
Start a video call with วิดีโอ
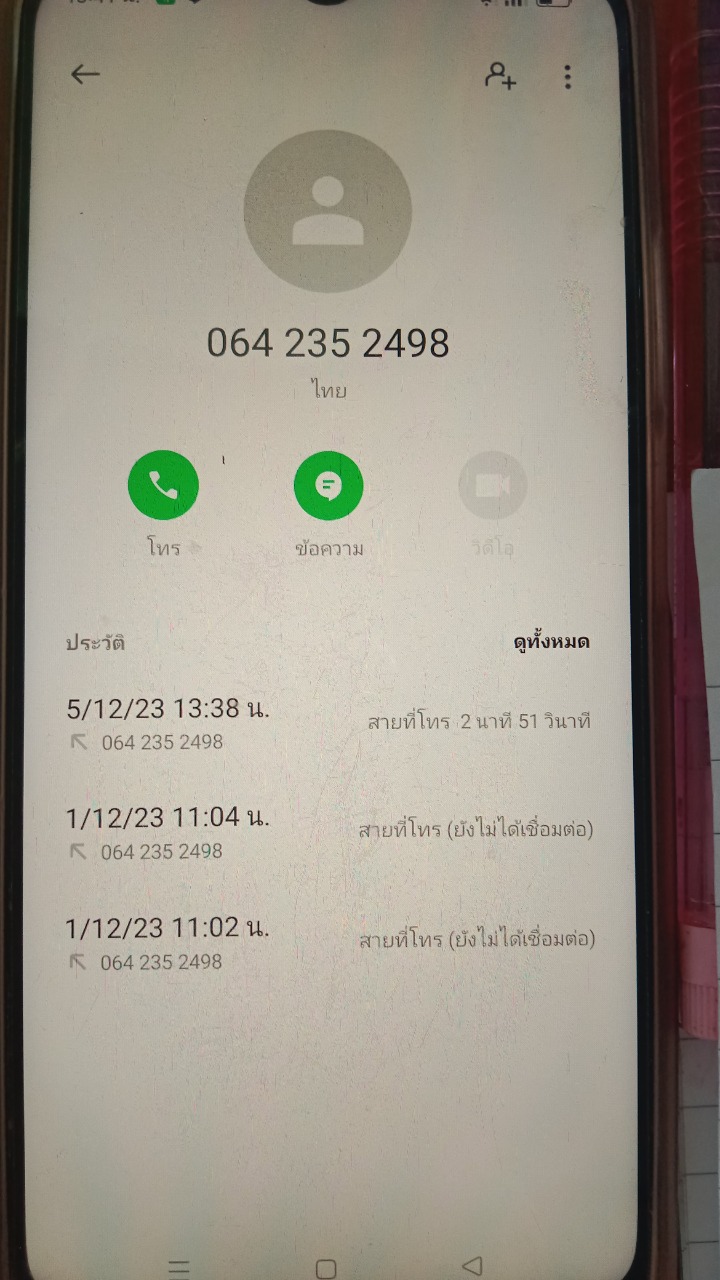point(492,486)
